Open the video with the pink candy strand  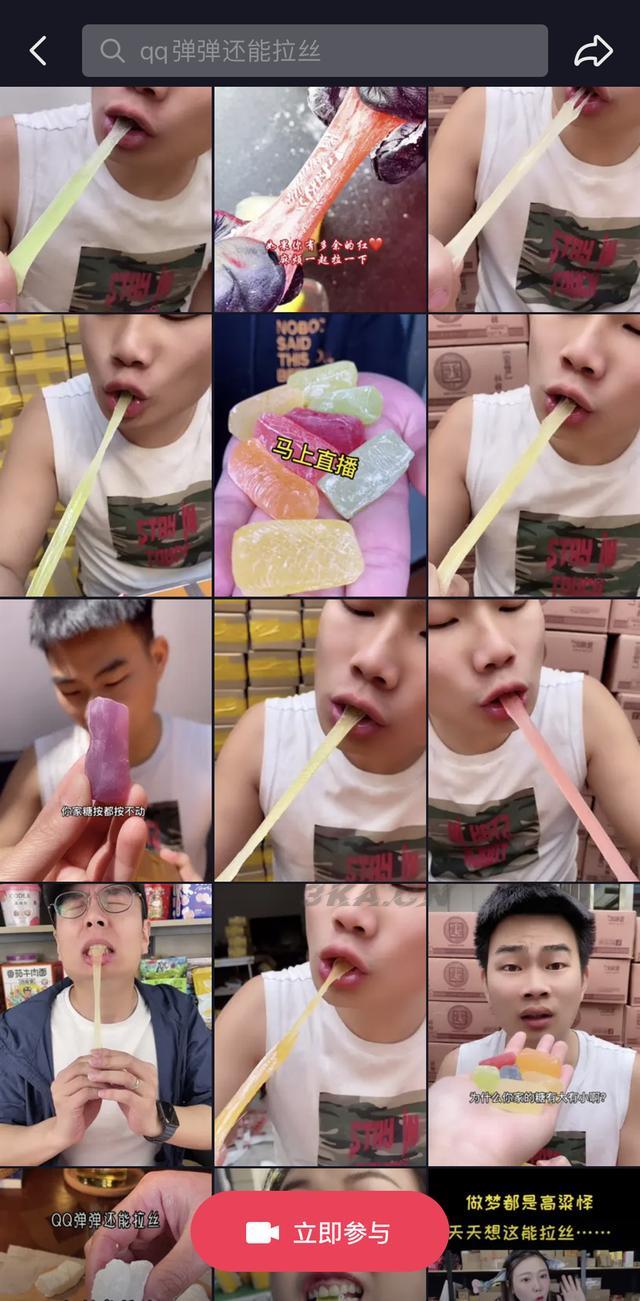click(534, 740)
